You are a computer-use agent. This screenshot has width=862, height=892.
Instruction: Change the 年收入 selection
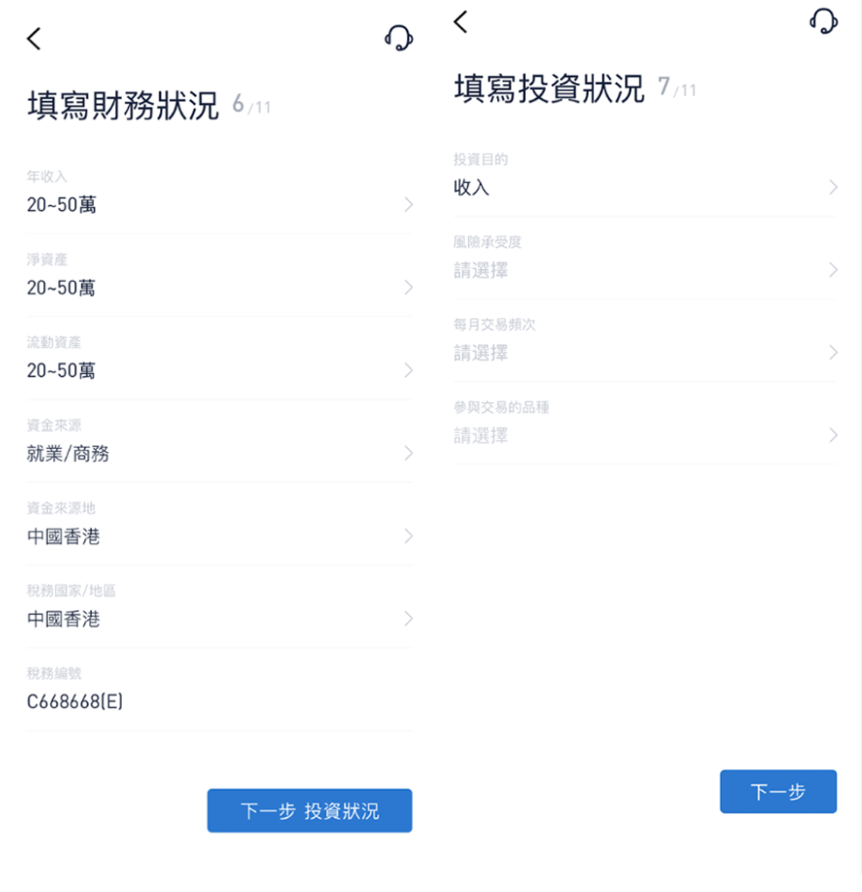click(219, 204)
